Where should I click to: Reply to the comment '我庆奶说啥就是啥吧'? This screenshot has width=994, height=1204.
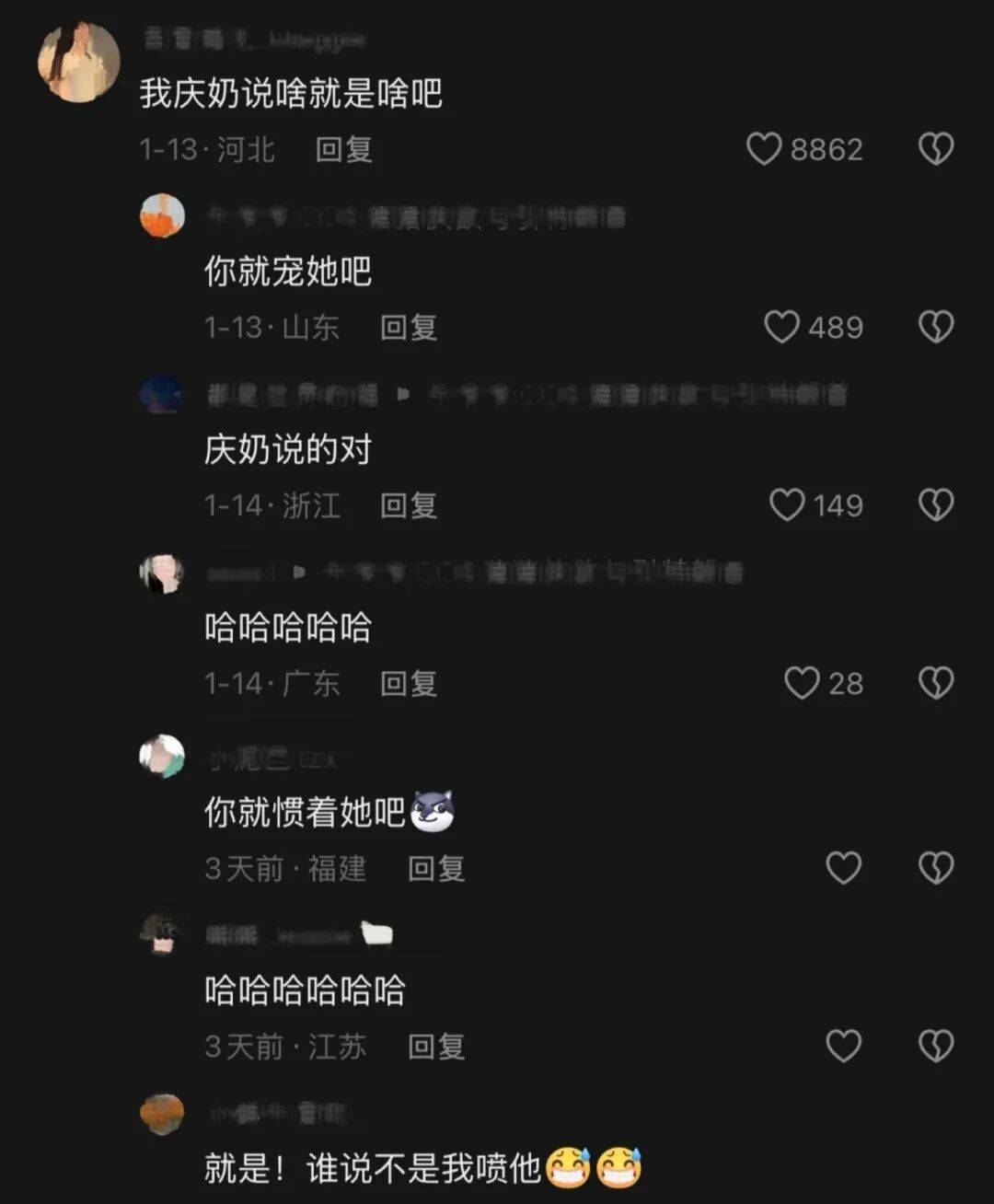click(x=343, y=149)
